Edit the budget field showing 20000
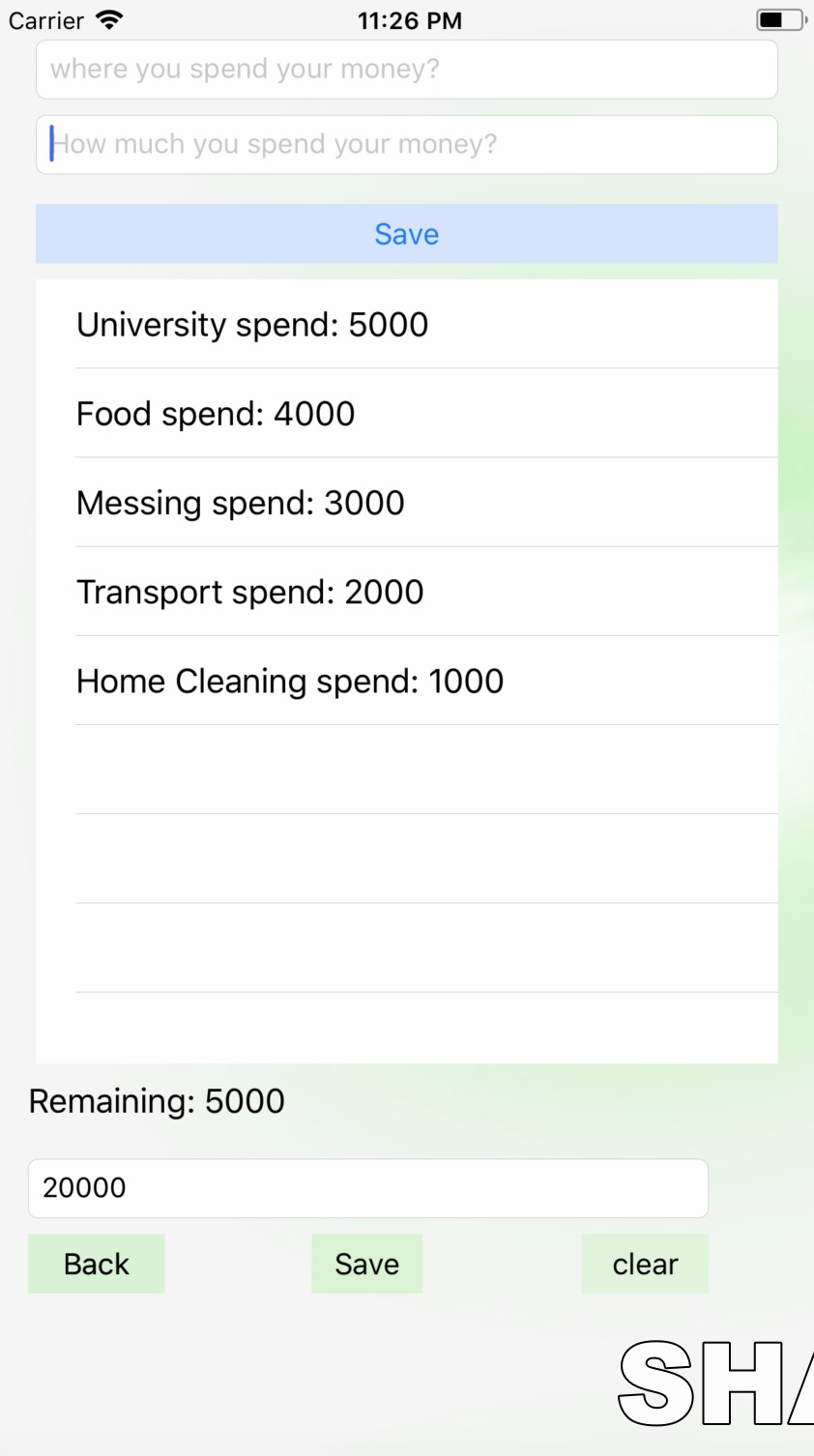 point(367,1188)
